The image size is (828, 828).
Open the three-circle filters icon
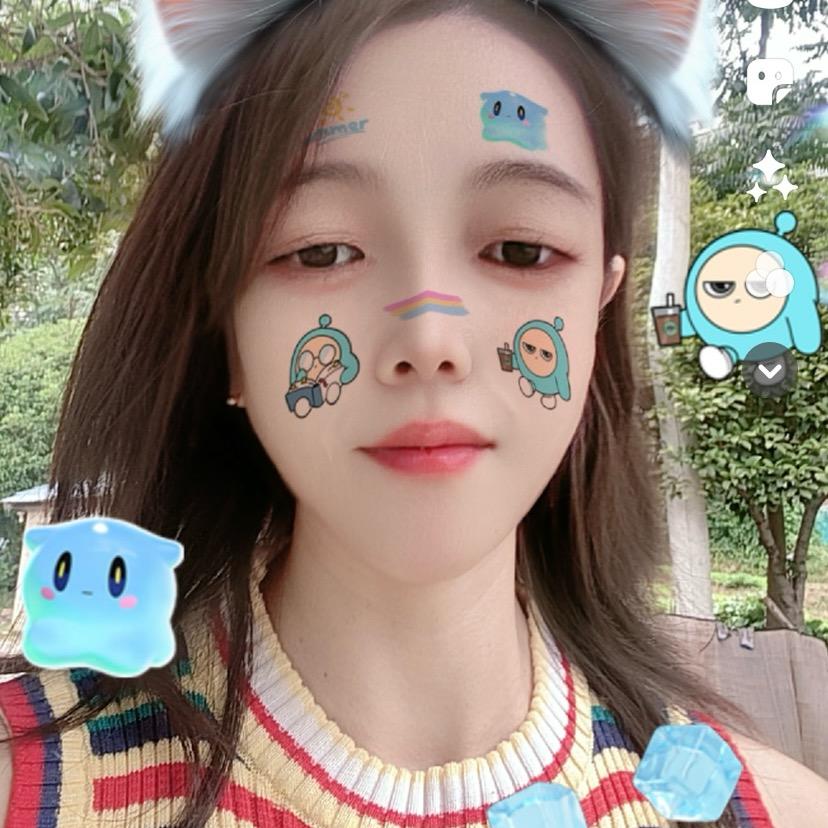pyautogui.click(x=771, y=275)
